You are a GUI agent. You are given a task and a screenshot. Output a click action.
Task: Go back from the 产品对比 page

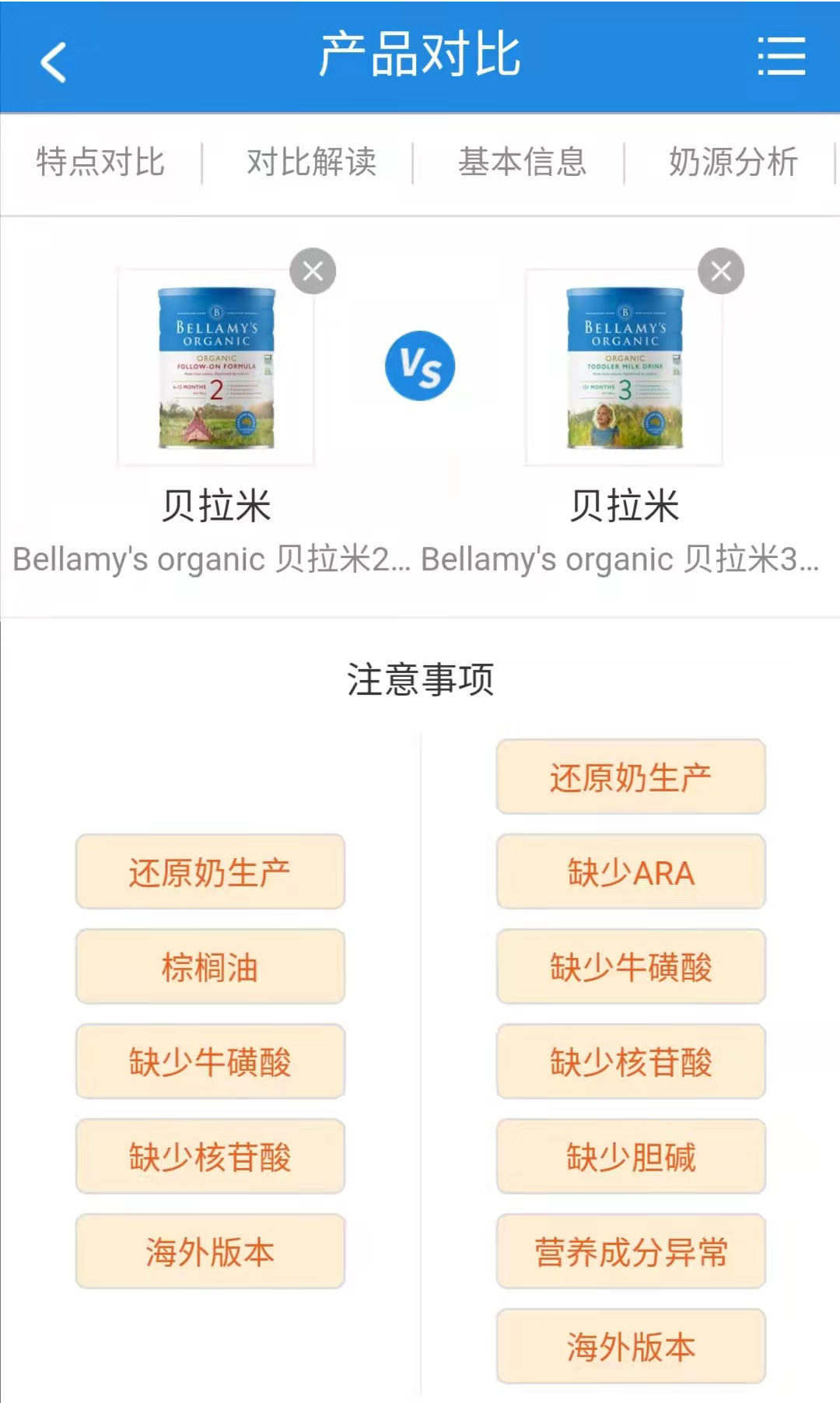click(x=53, y=61)
